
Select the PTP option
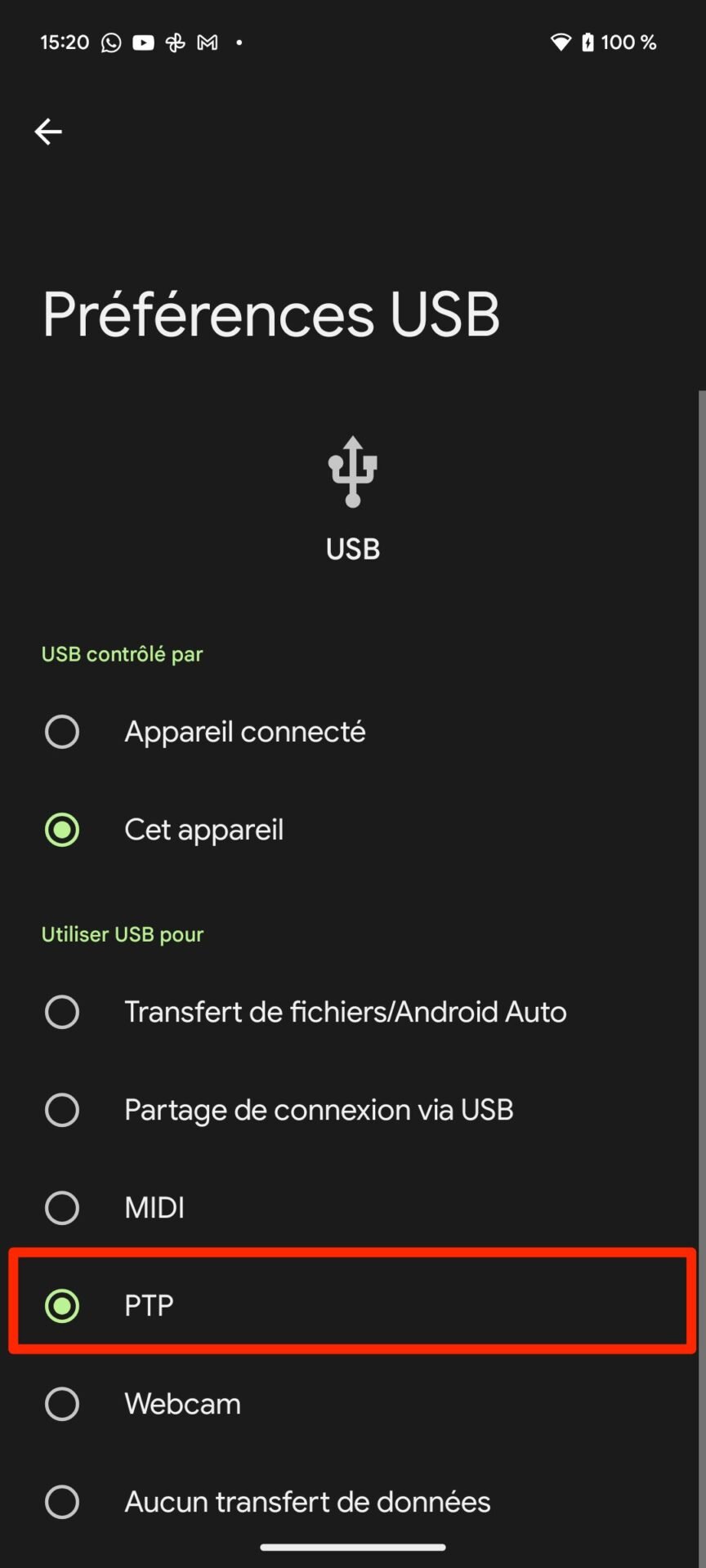tap(353, 1305)
